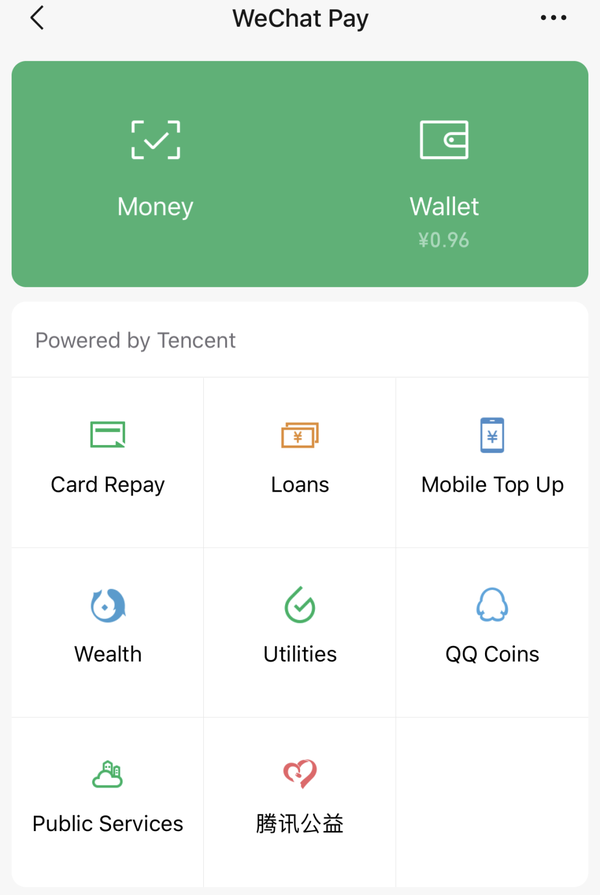Choose Mobile Top Up
600x895 pixels.
(x=492, y=460)
